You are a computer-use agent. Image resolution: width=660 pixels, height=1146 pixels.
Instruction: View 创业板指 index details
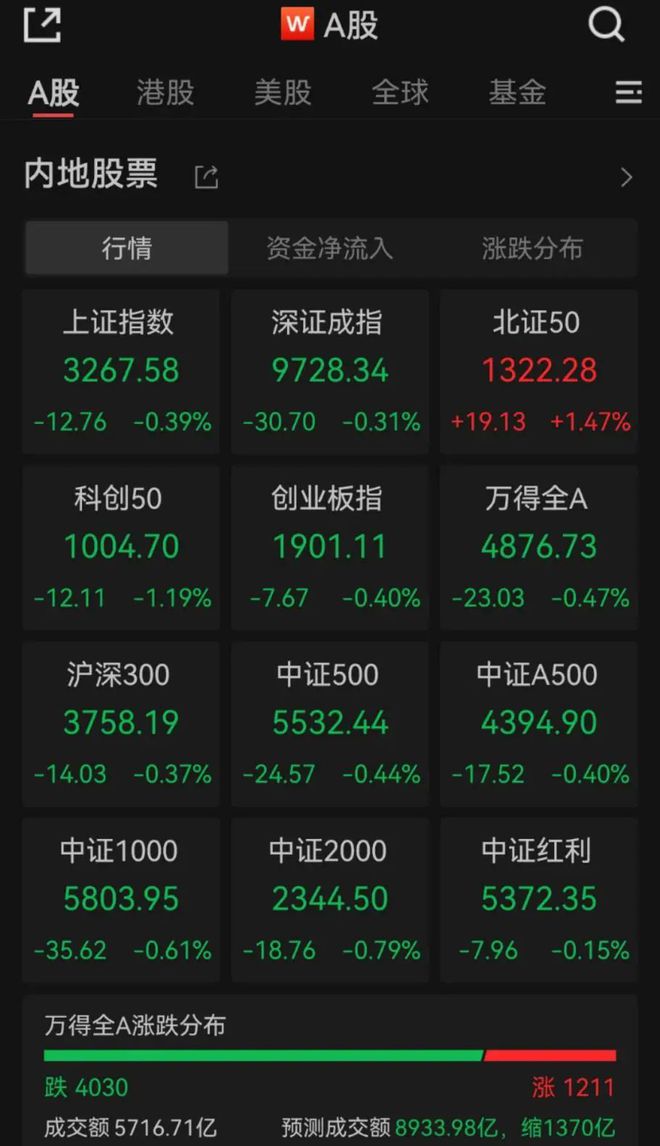[x=330, y=548]
